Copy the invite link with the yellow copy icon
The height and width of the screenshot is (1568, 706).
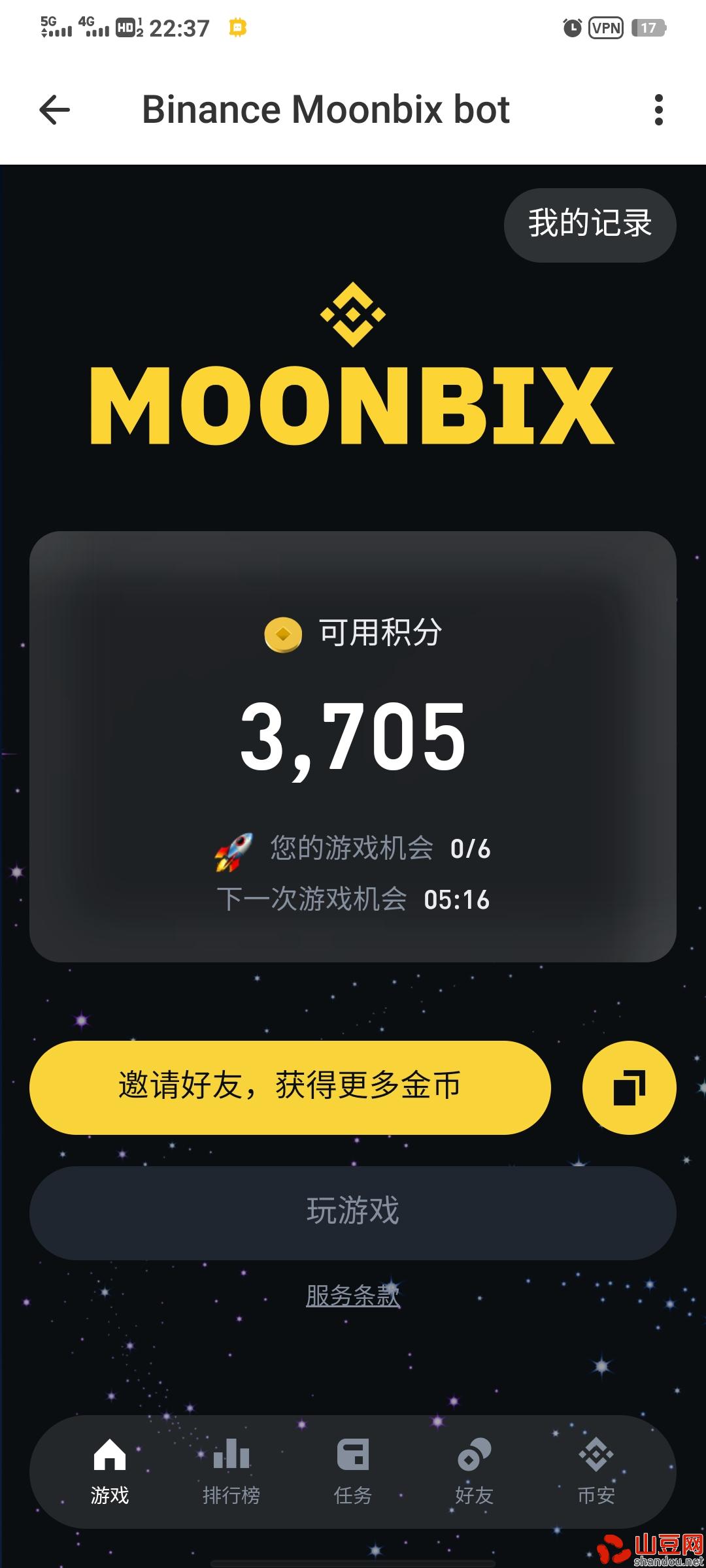[x=629, y=1087]
